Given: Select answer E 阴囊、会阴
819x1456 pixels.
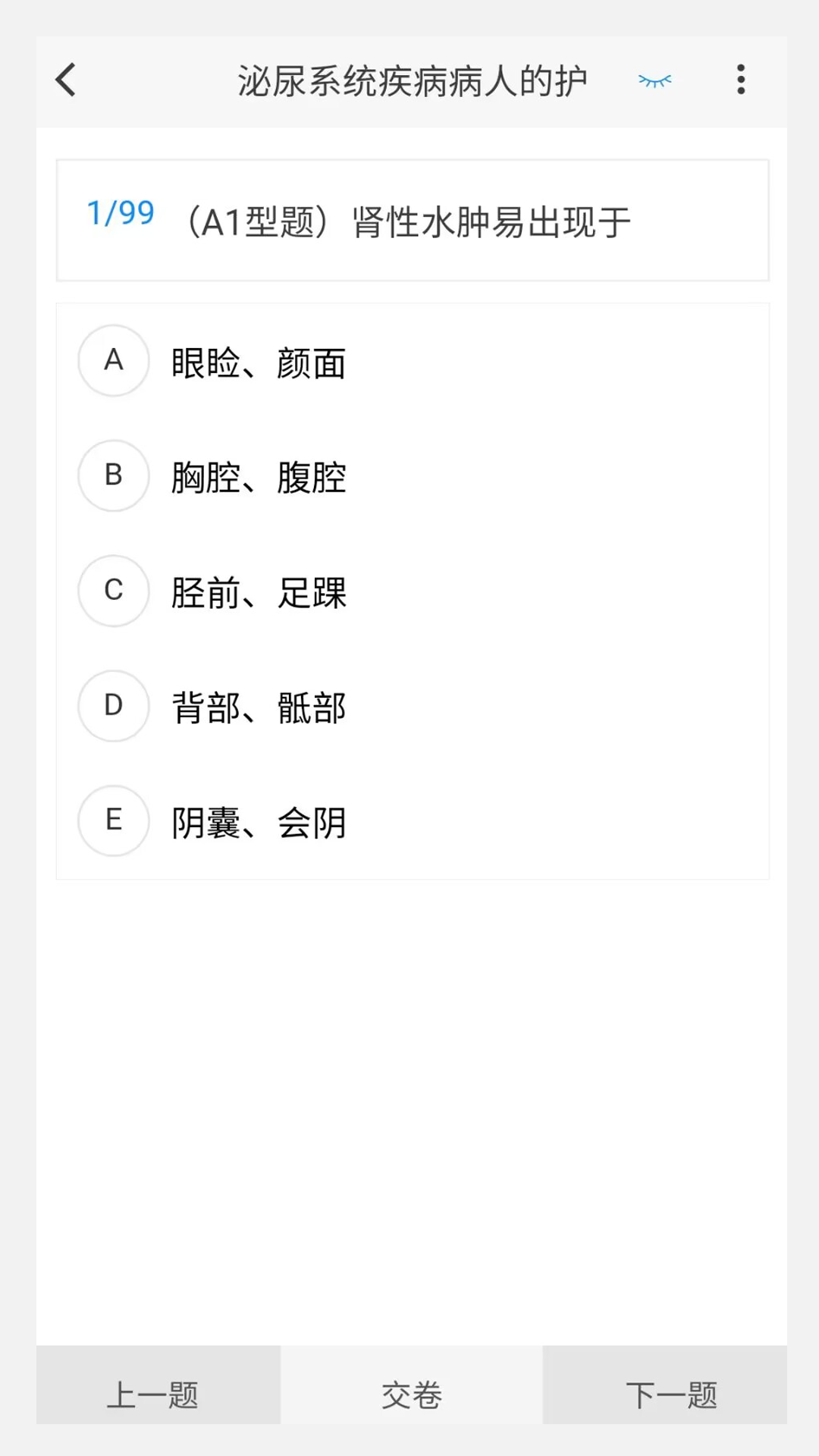Looking at the screenshot, I should point(259,822).
